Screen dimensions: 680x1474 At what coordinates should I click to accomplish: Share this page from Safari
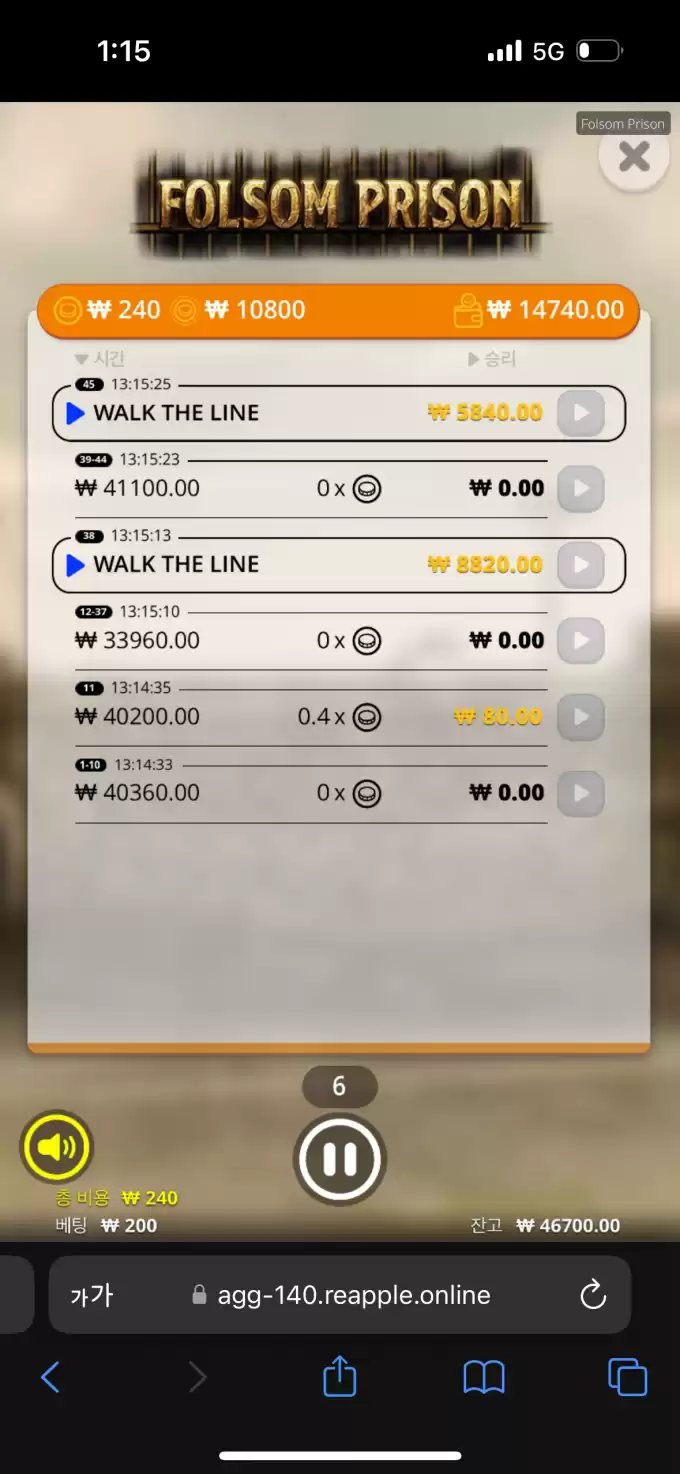tap(339, 1377)
